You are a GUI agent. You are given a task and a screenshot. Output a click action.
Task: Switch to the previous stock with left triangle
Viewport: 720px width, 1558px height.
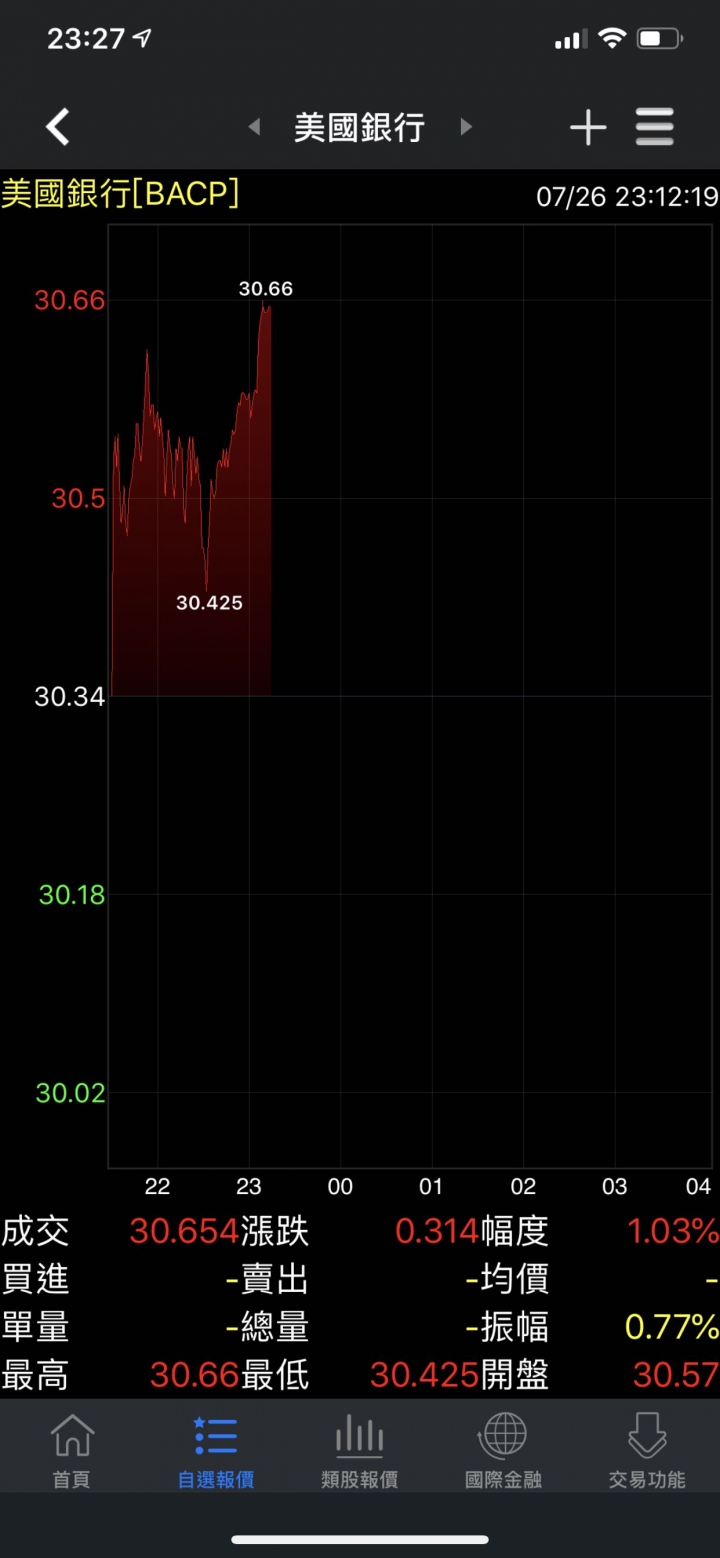(x=254, y=127)
